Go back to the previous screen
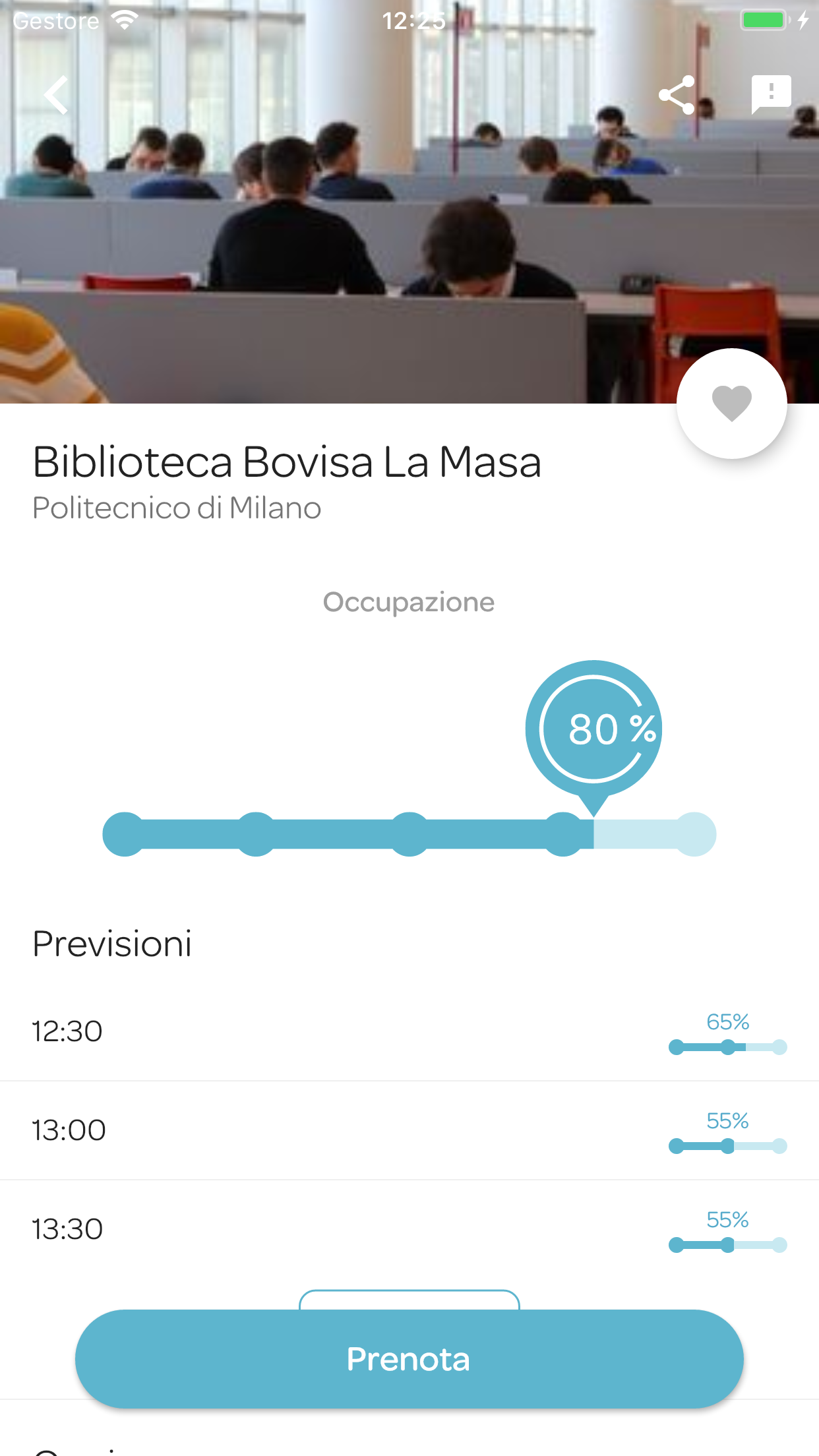Screen dimensions: 819x1456 57,95
